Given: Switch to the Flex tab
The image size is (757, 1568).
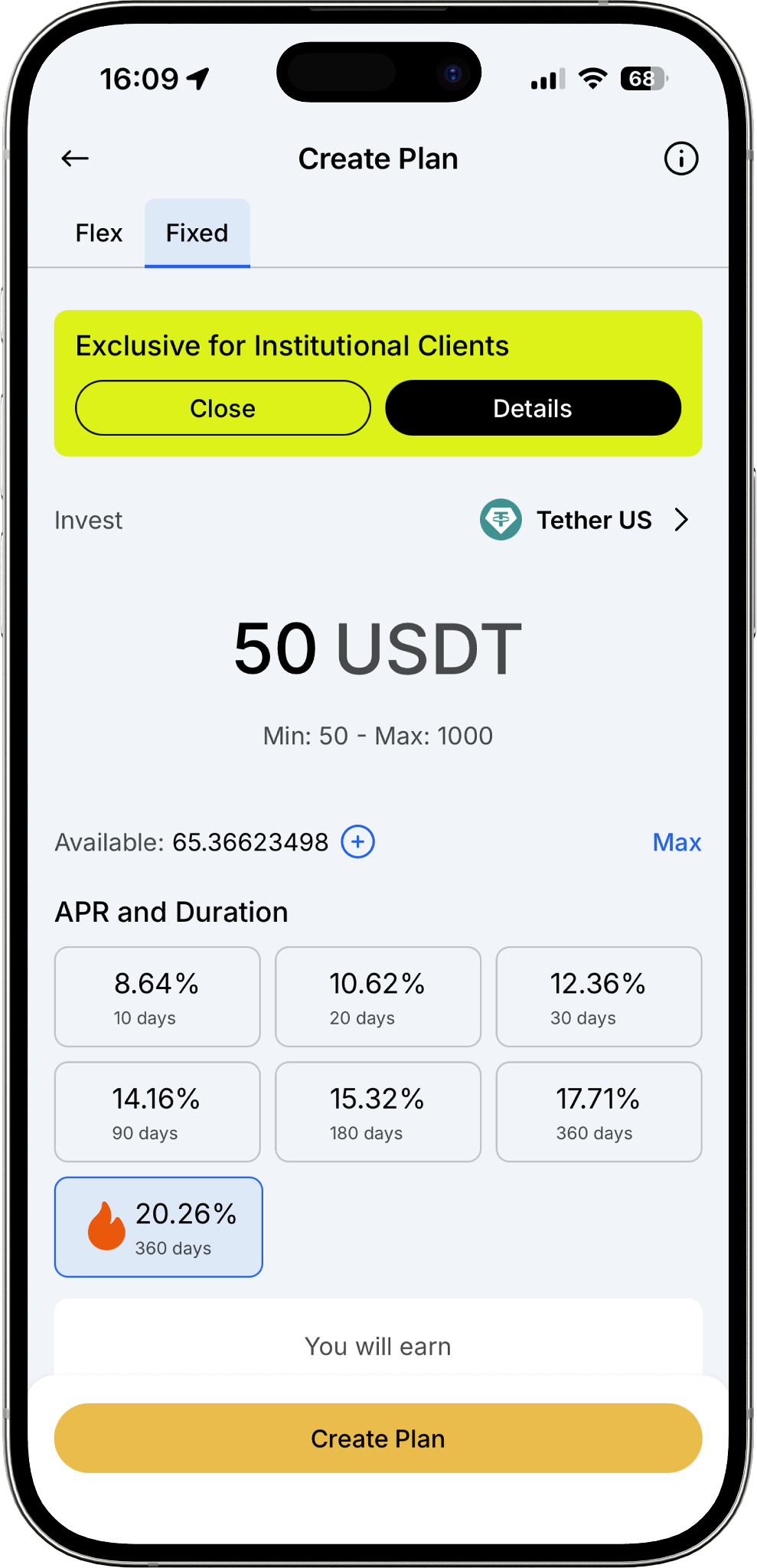Looking at the screenshot, I should click(x=99, y=233).
